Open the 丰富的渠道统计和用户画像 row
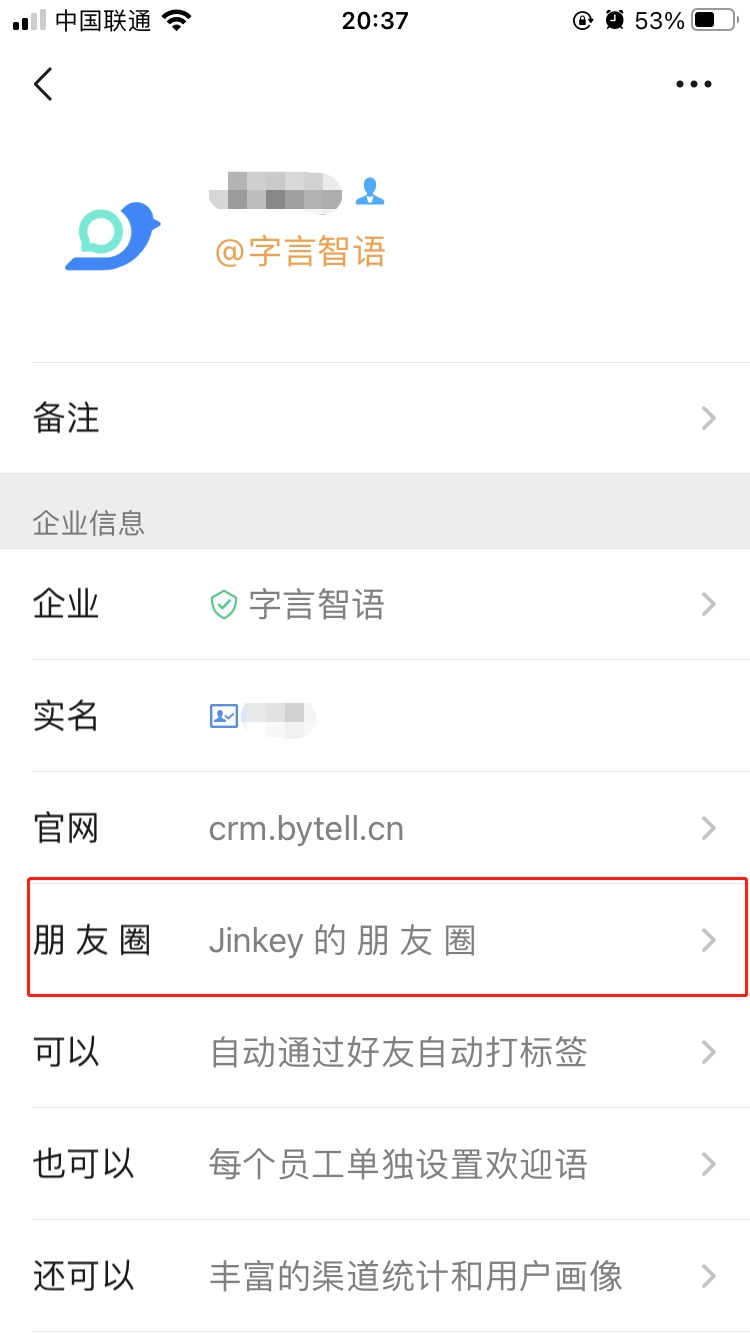750x1334 pixels. (375, 1276)
